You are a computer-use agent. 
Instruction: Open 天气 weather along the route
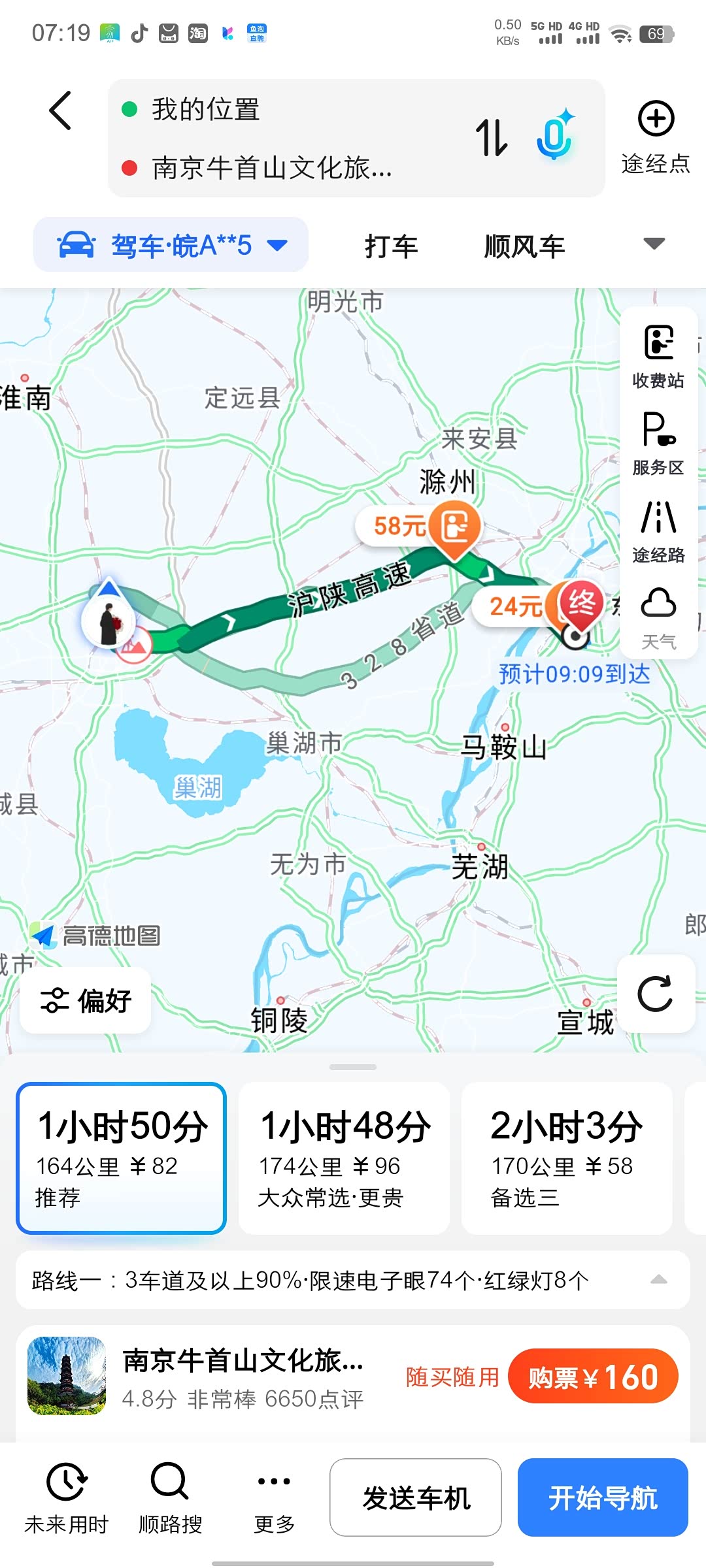pos(658,617)
